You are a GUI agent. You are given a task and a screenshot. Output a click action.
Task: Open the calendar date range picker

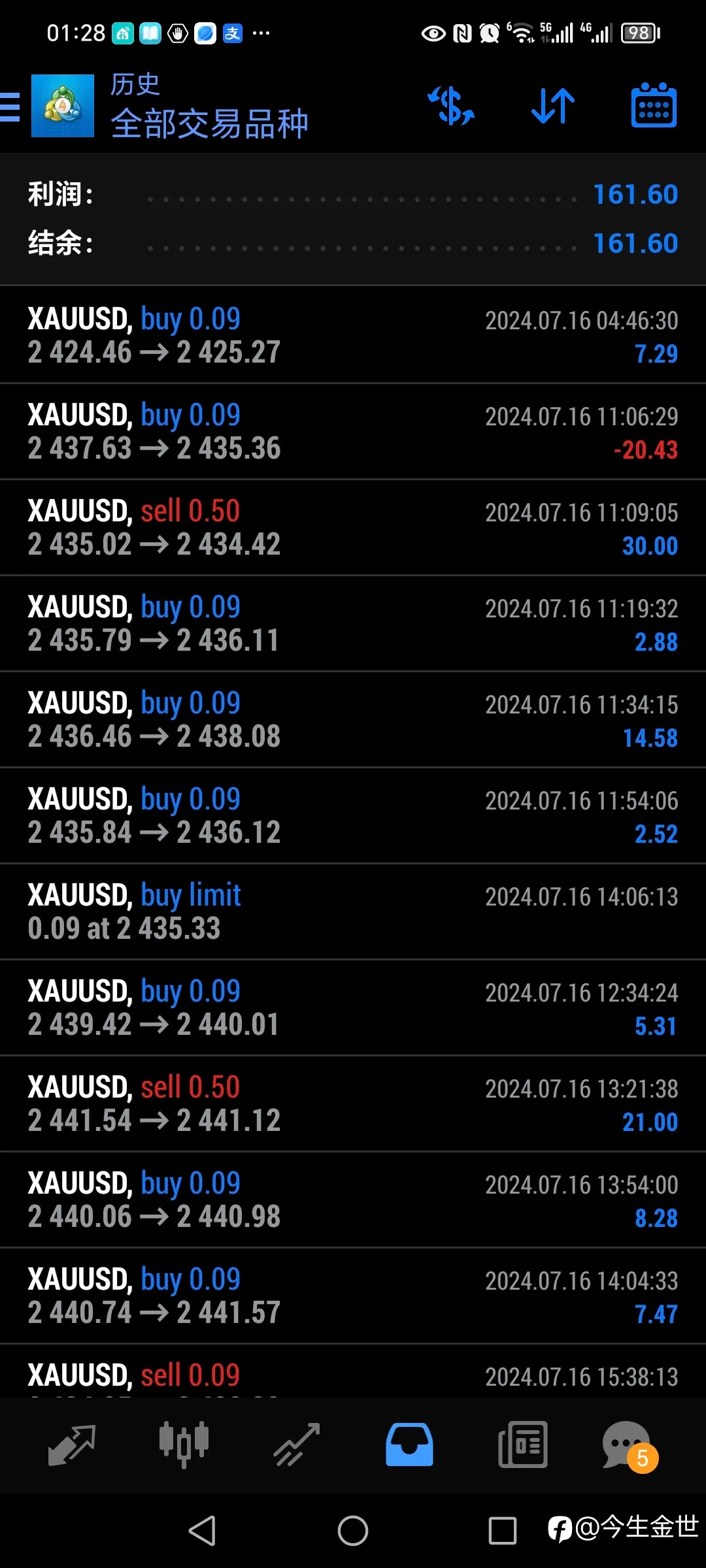[x=654, y=105]
